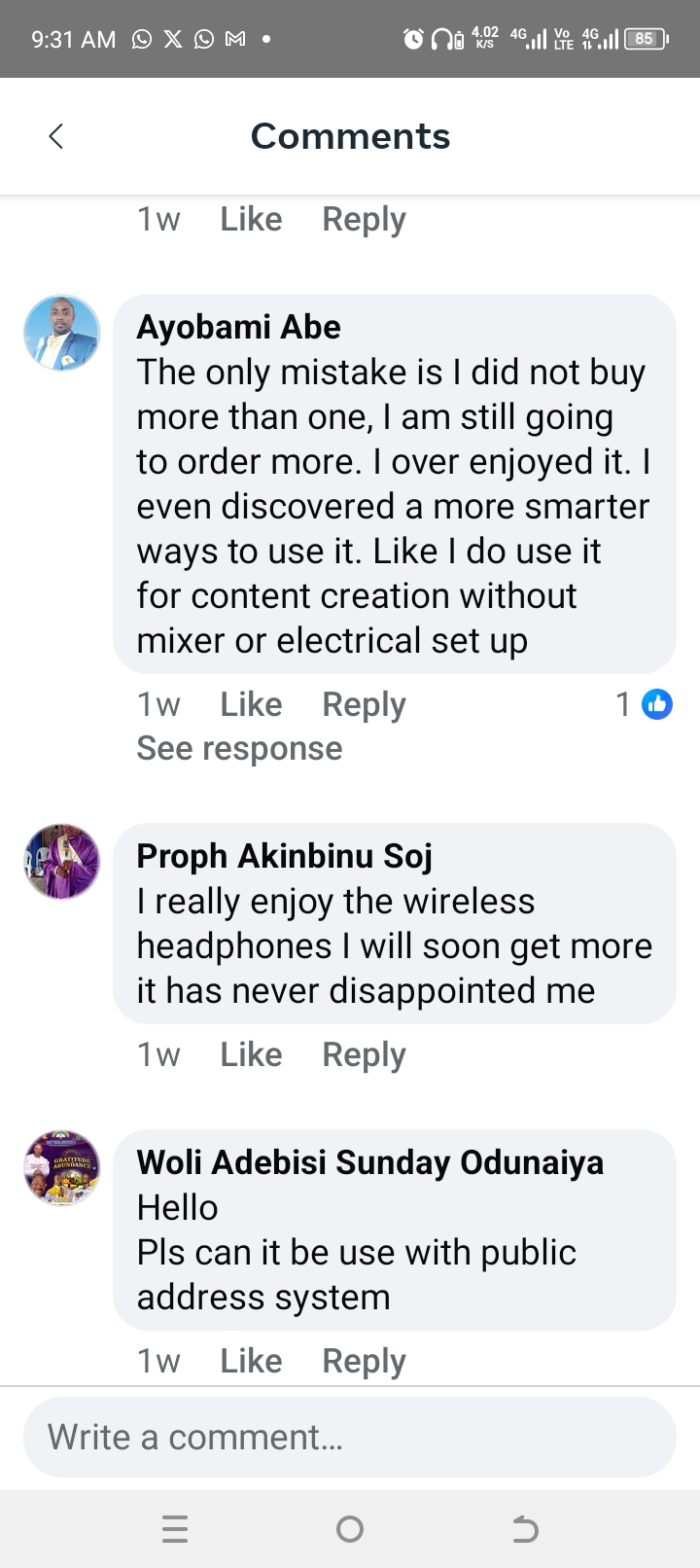Screen dimensions: 700x1568
Task: Expand See response under Ayobami Abe's comment
Action: 239,748
